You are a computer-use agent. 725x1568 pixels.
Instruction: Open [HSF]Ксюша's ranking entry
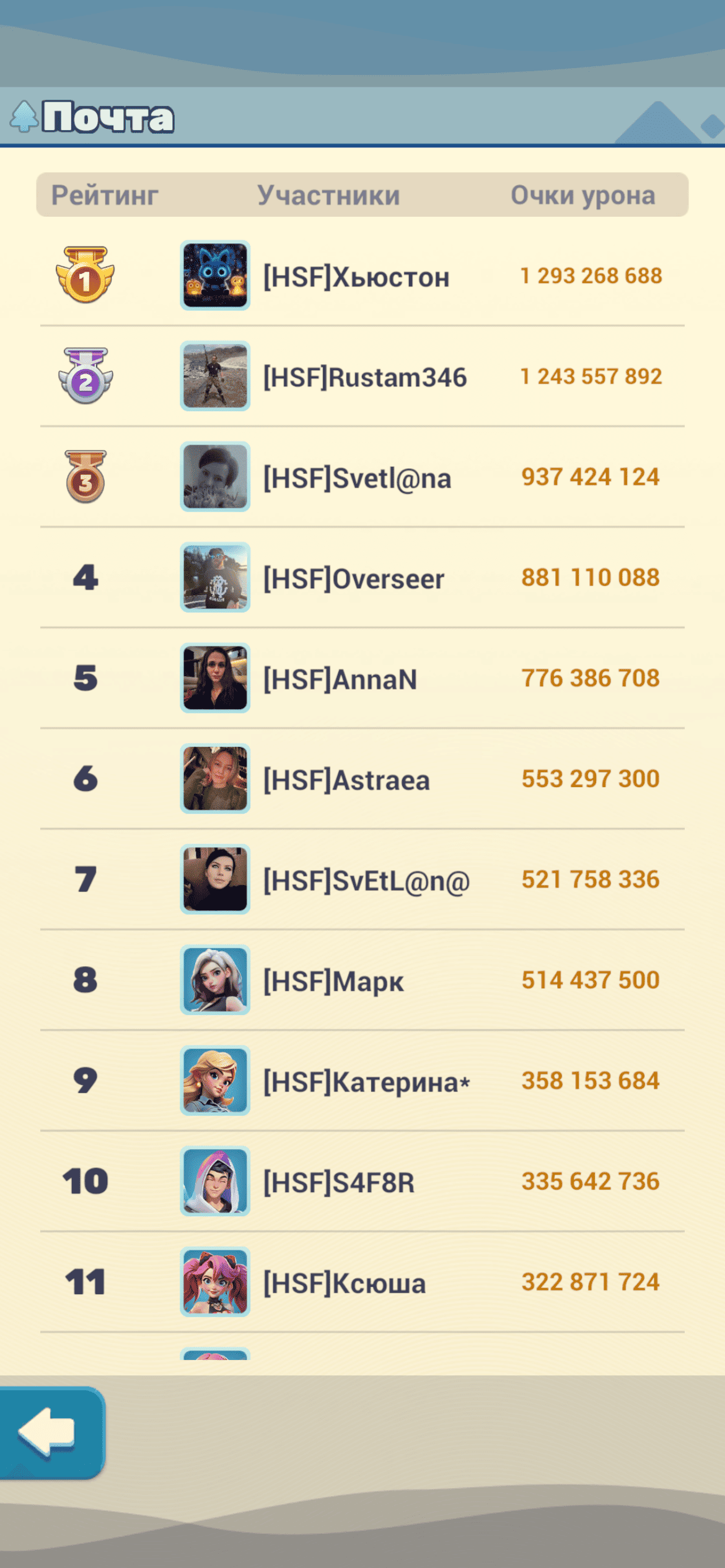click(x=344, y=1283)
